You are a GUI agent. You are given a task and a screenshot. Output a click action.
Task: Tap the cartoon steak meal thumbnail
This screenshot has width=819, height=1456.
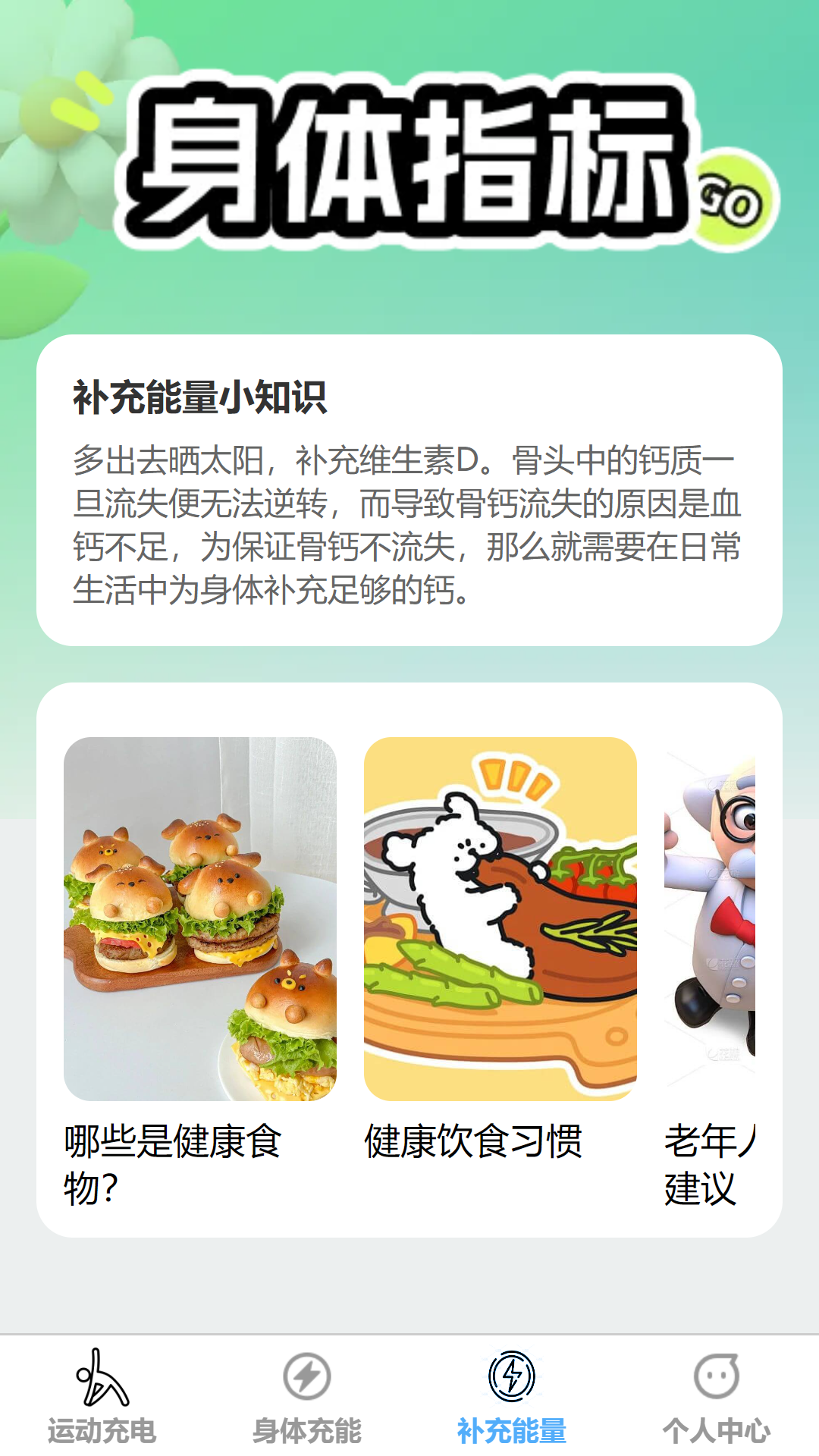tap(500, 920)
